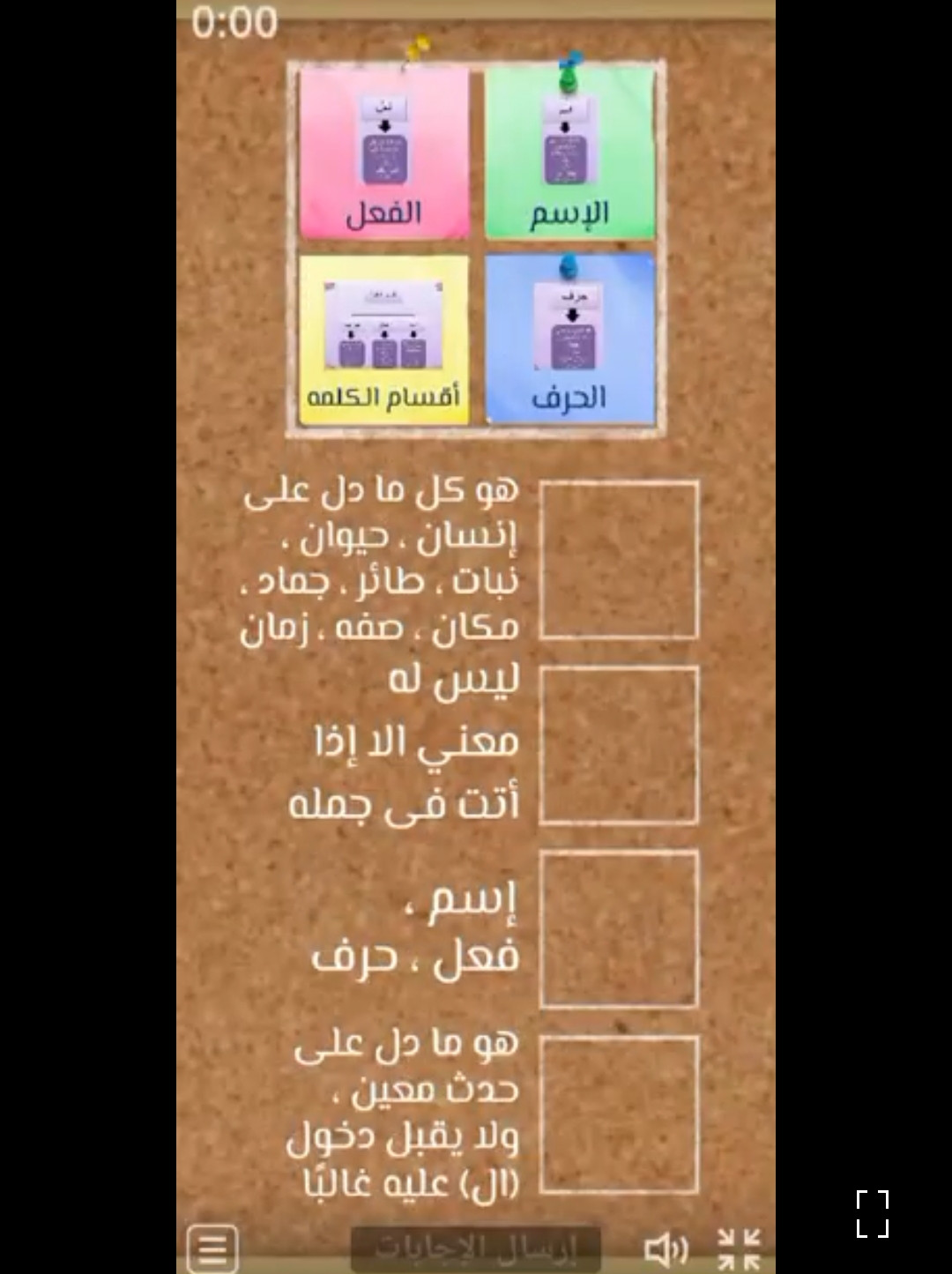
Task: Tap the answer box beside حدث معين definition
Action: click(x=619, y=1114)
